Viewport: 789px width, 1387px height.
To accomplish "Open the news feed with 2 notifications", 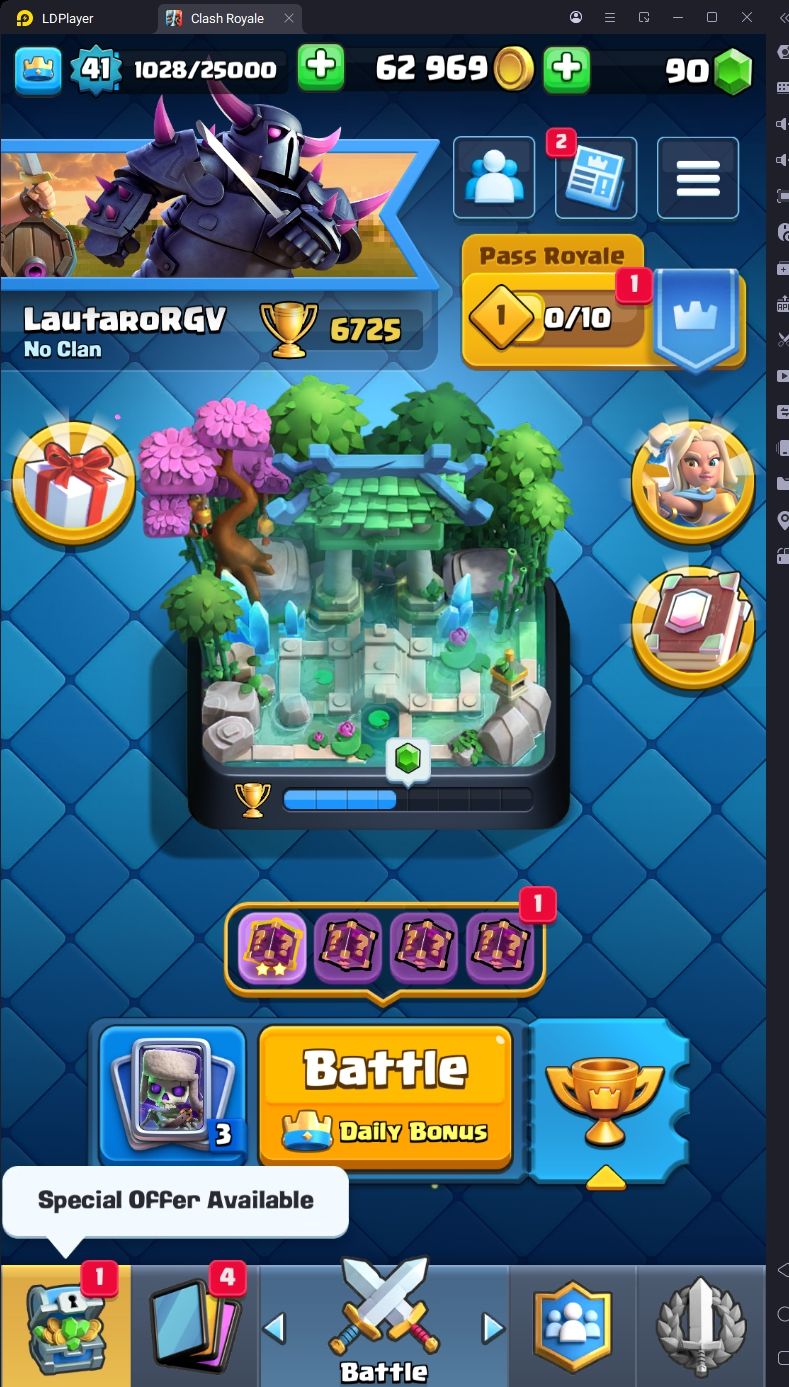I will 596,178.
